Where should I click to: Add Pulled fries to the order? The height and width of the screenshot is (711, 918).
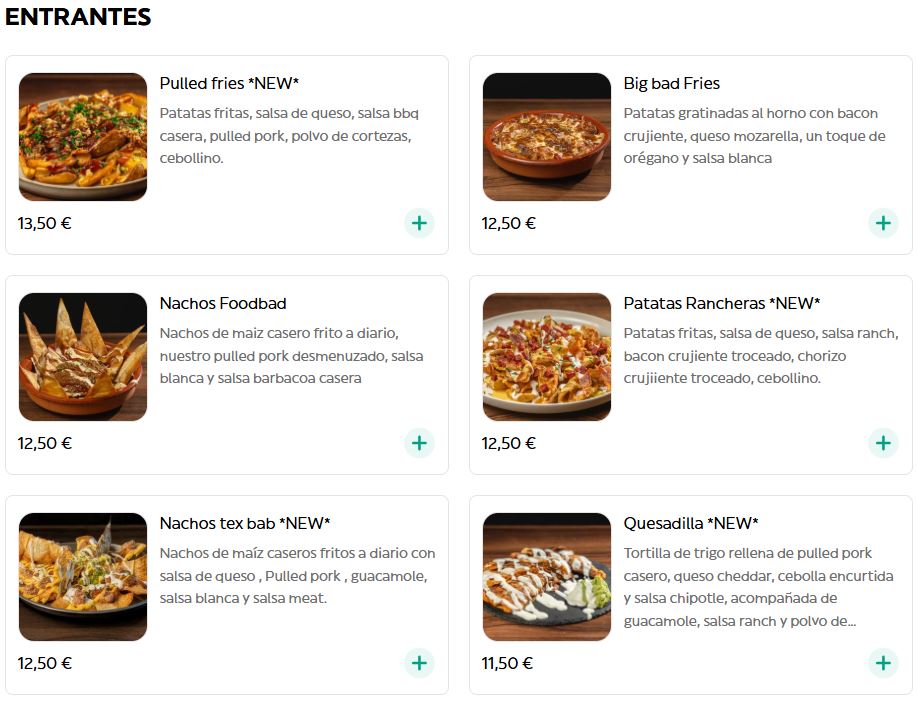point(419,223)
